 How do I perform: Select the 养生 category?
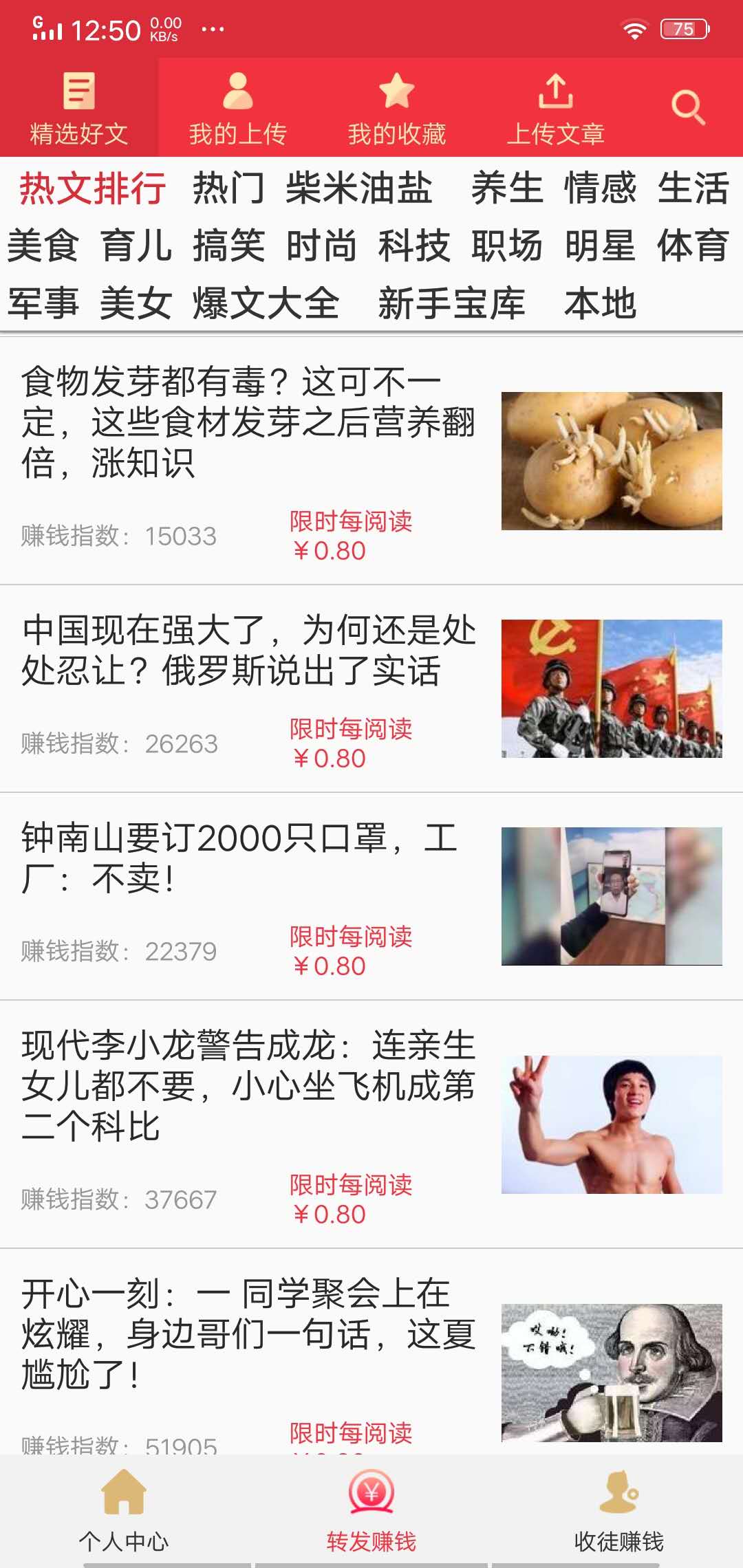pos(507,190)
